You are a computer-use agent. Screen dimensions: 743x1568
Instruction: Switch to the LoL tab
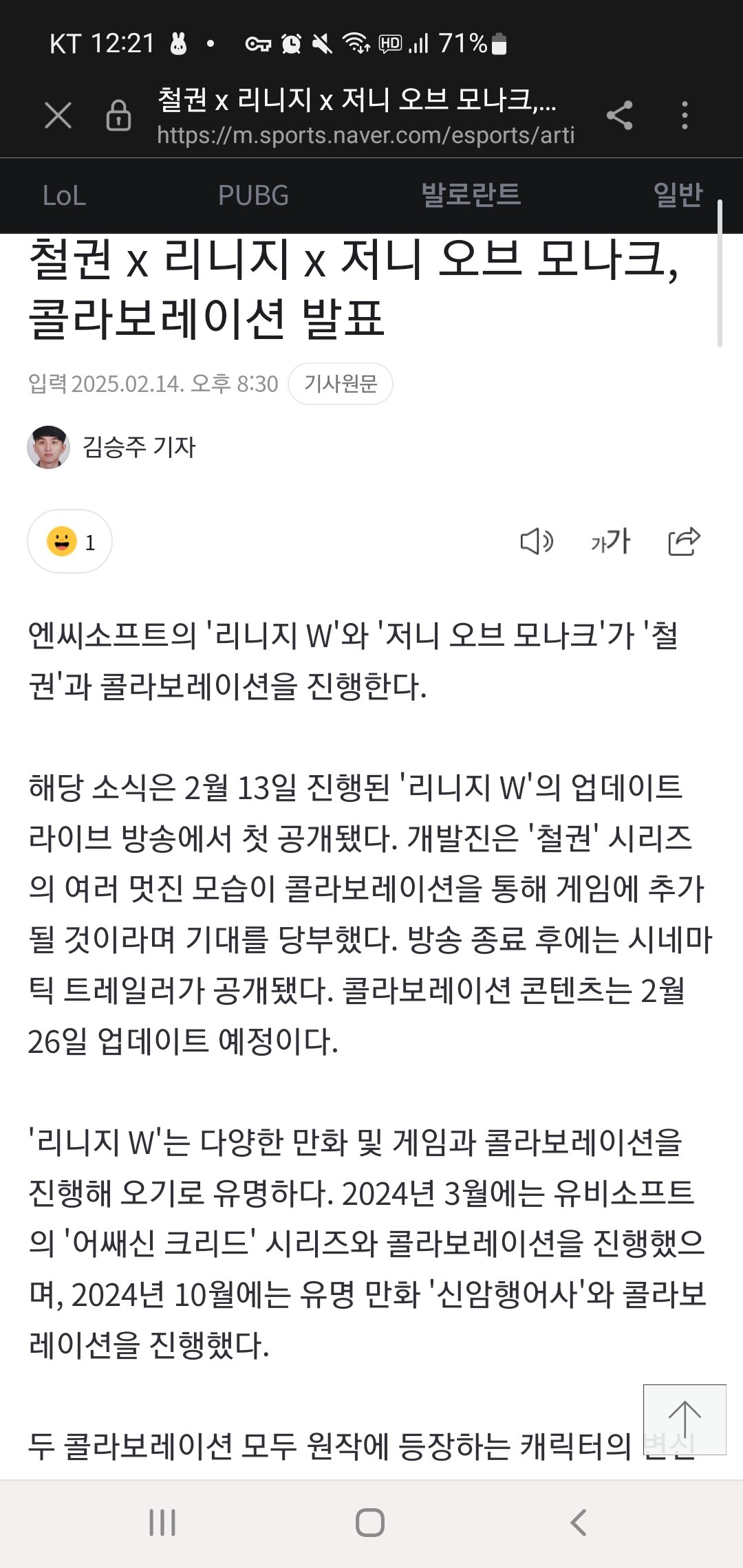coord(64,196)
